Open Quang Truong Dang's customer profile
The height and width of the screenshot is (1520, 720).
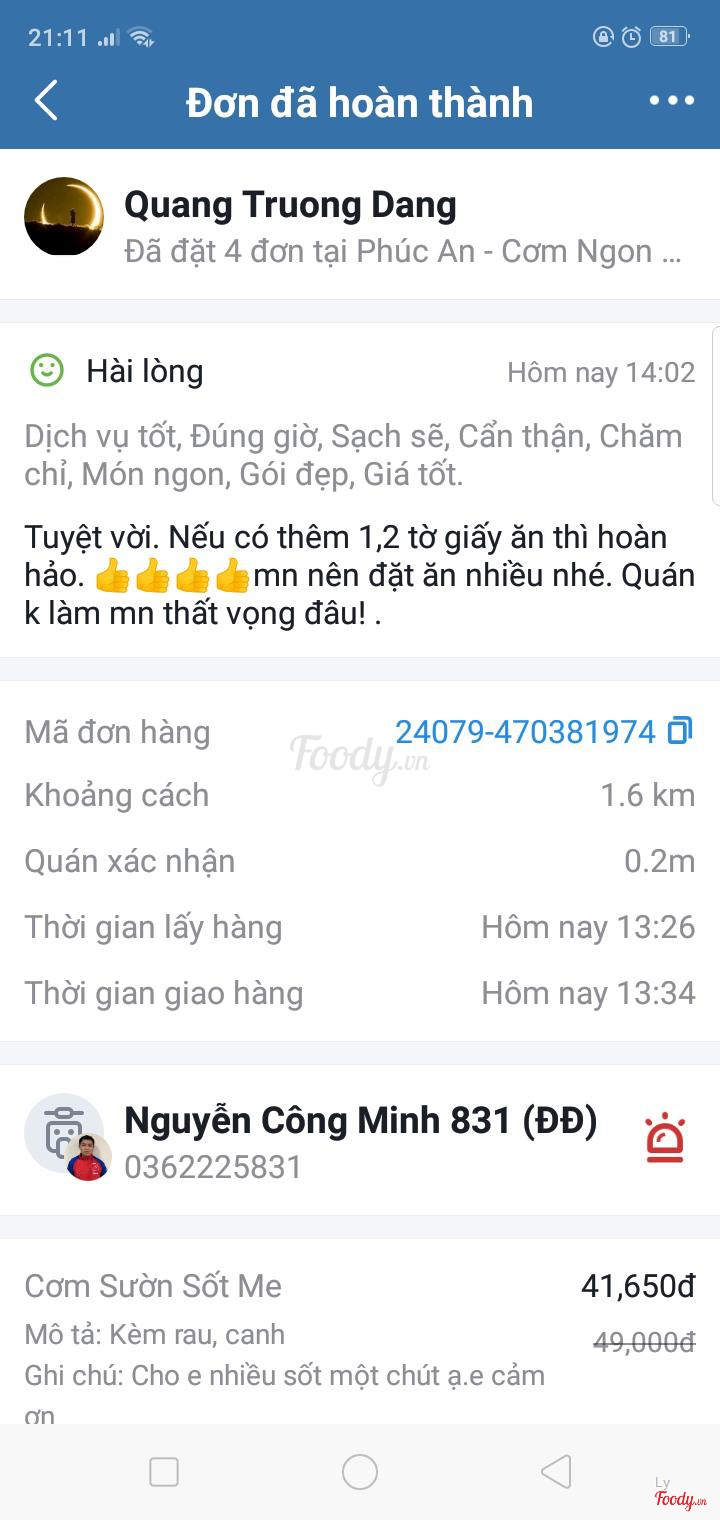[290, 206]
